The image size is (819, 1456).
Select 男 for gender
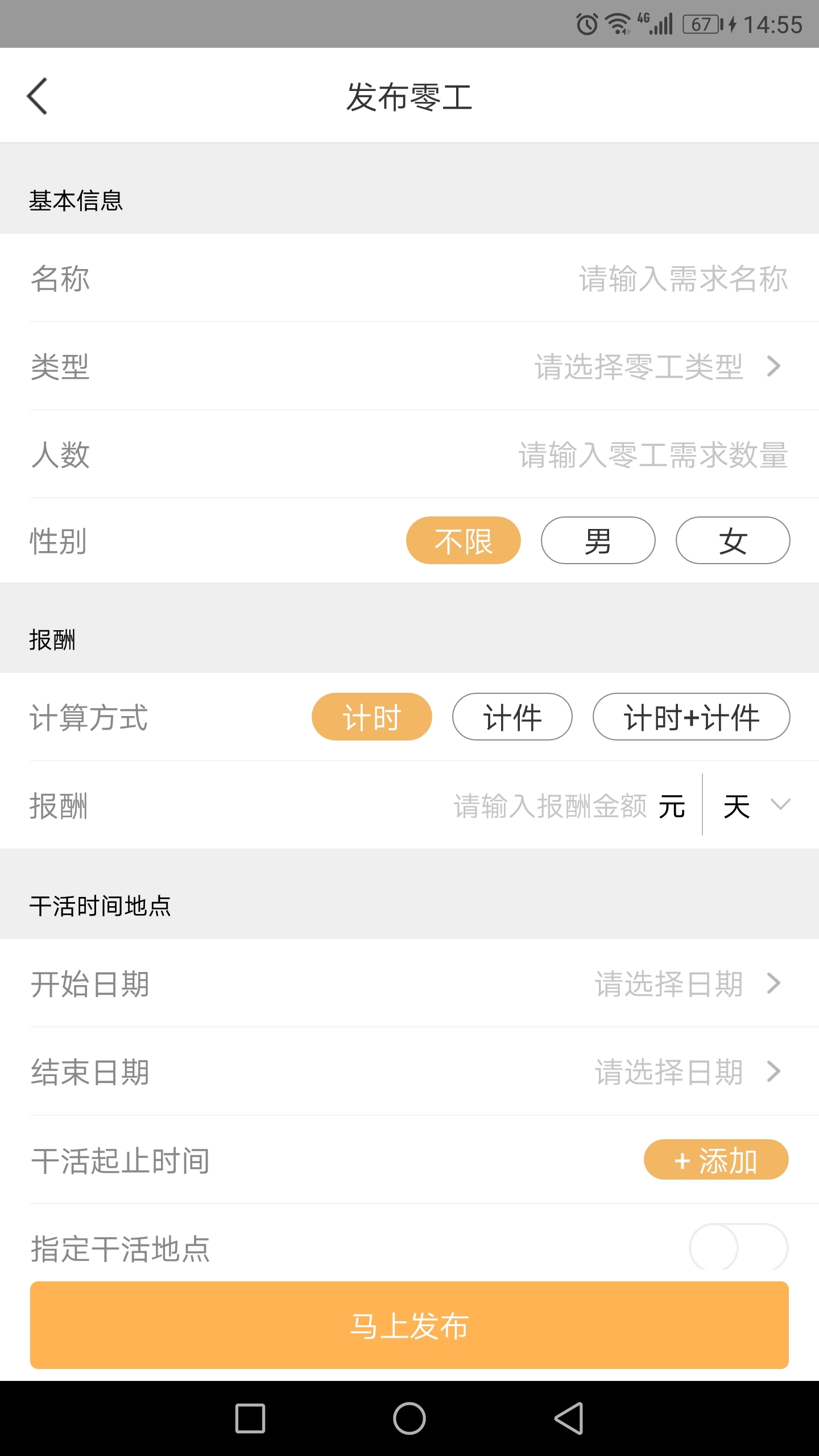coord(598,540)
